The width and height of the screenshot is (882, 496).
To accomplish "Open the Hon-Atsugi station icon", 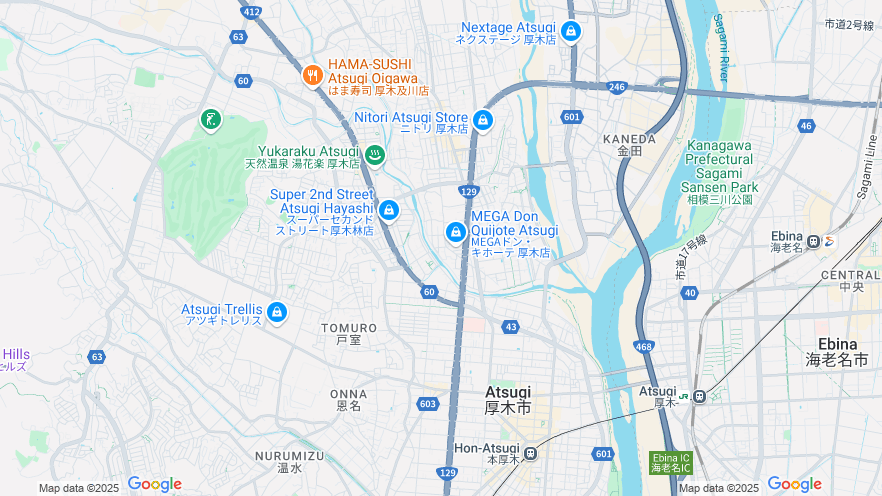I will (530, 453).
